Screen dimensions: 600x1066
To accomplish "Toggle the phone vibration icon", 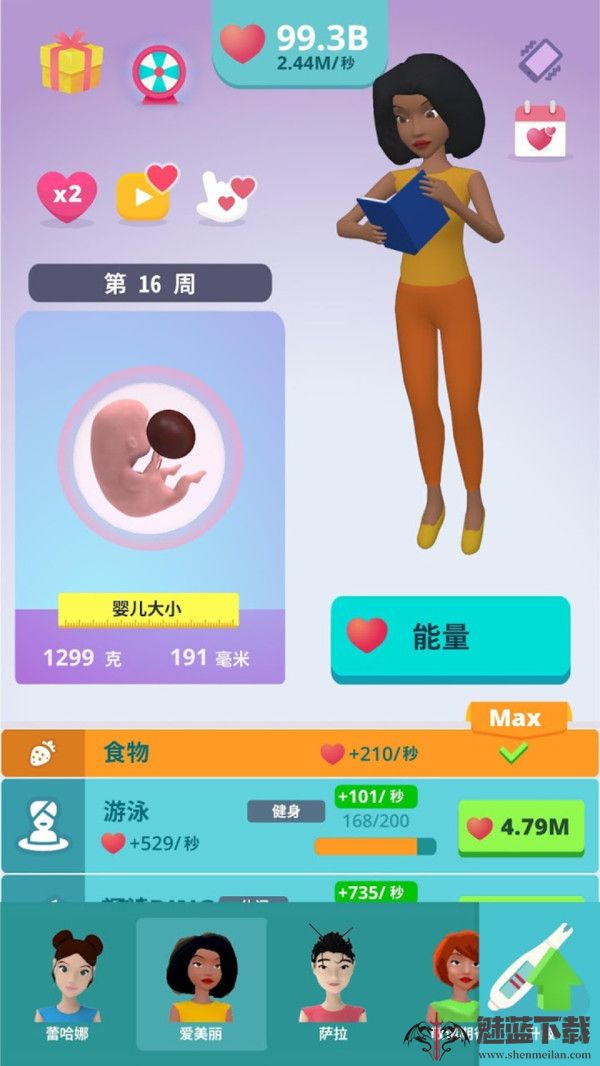I will [x=540, y=60].
